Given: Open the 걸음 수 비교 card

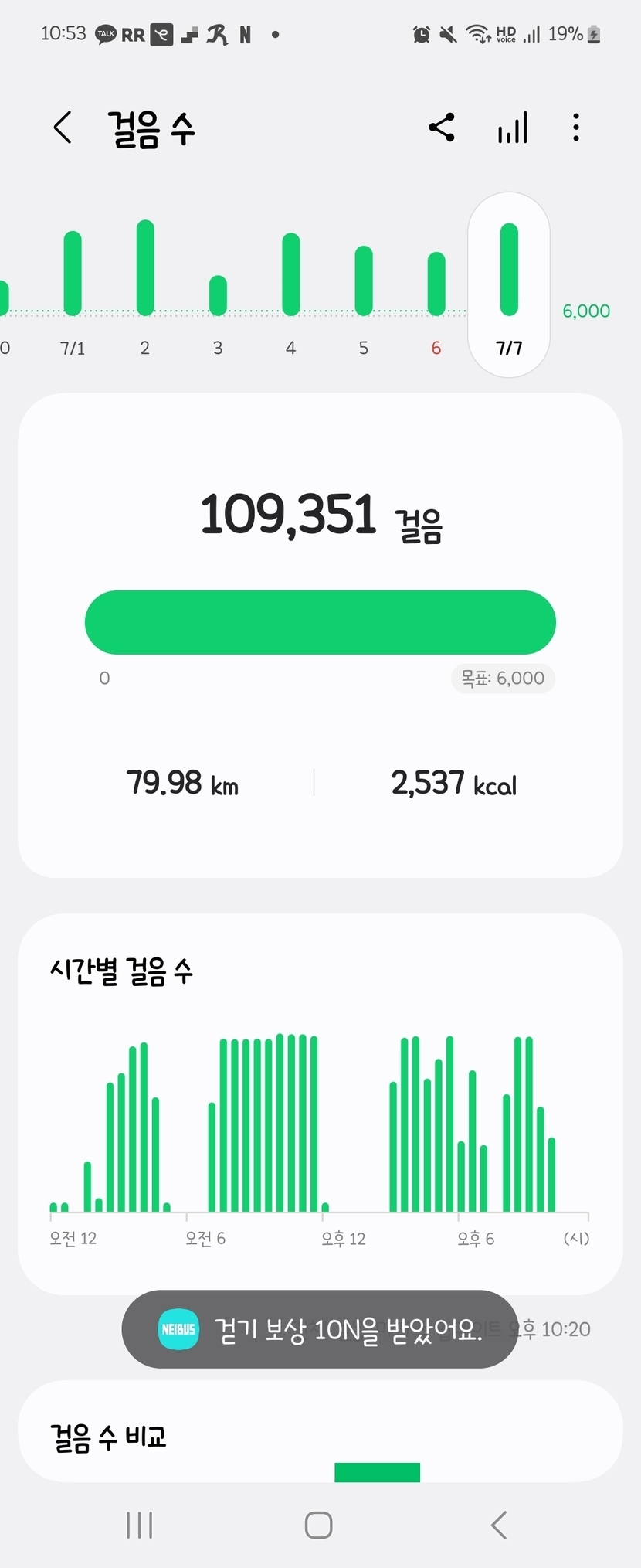Looking at the screenshot, I should pos(320,1436).
